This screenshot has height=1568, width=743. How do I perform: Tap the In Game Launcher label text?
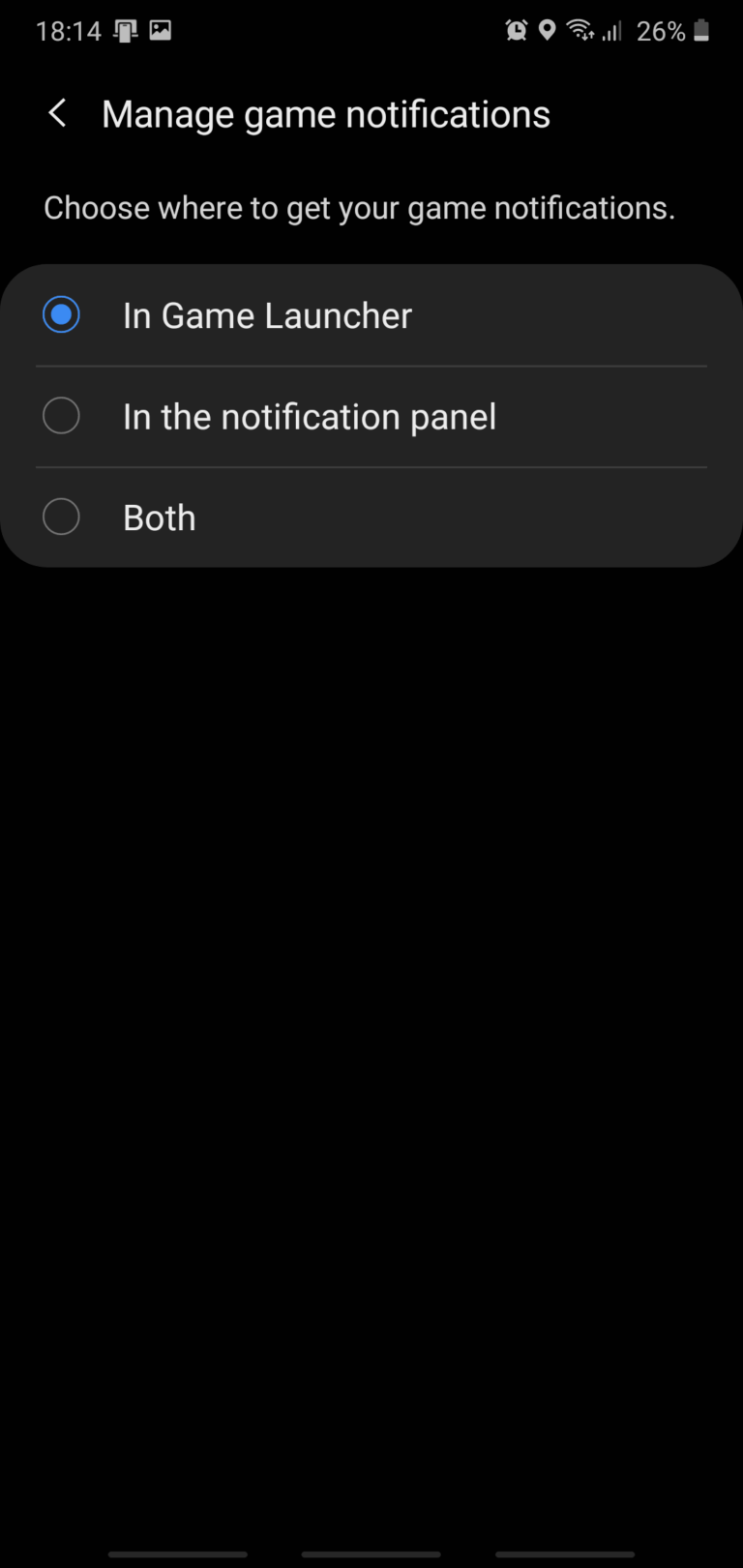(267, 314)
